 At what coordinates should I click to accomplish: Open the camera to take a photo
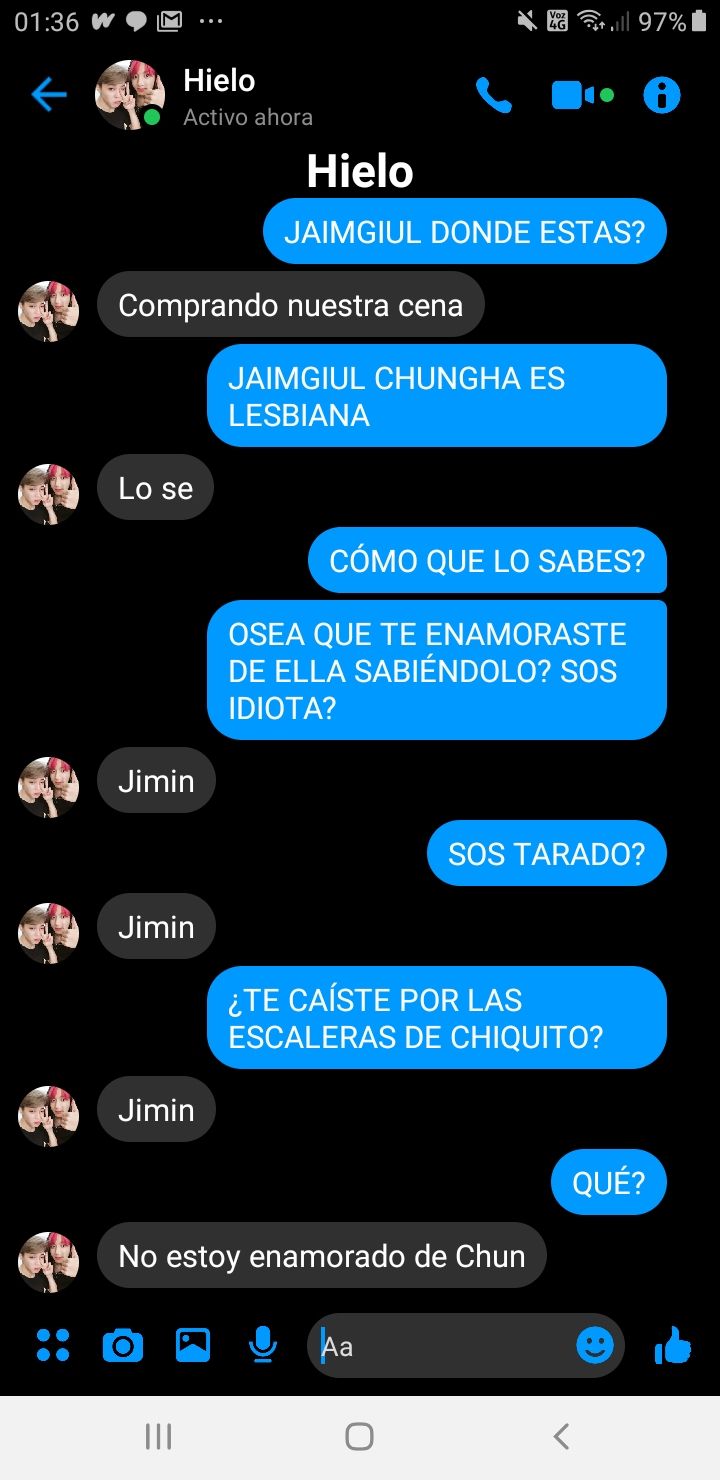[x=122, y=1346]
